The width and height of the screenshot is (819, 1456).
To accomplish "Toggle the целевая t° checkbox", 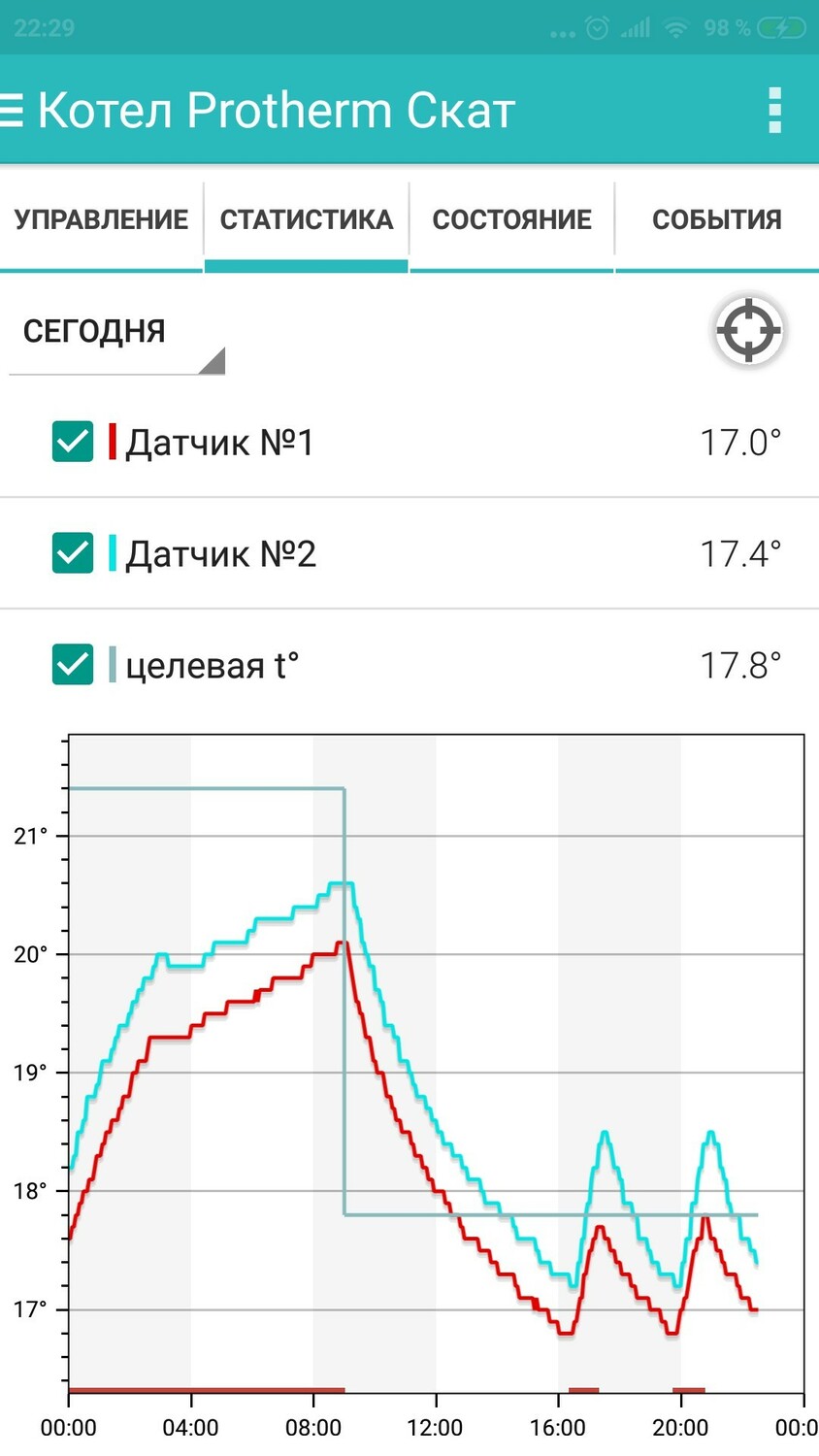I will [73, 665].
